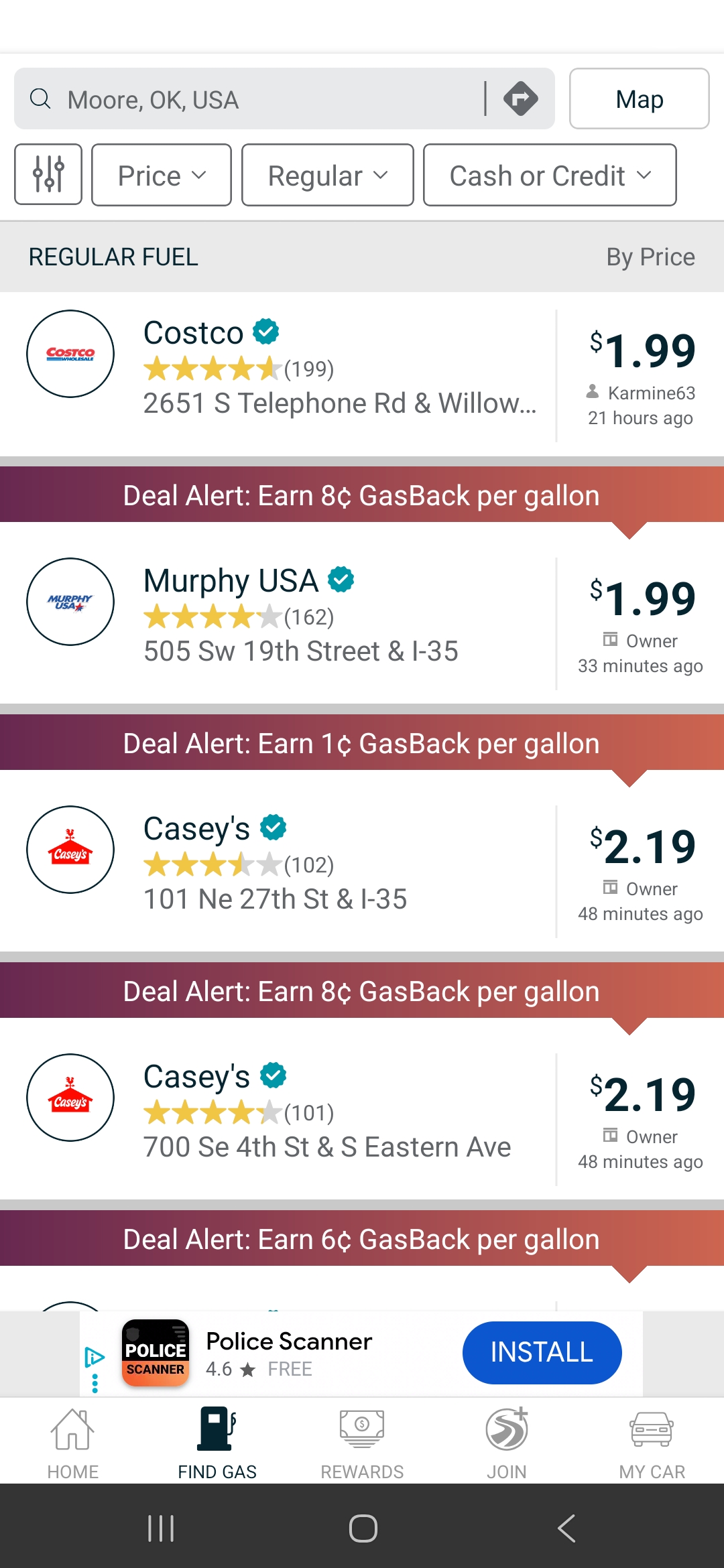Open directions arrow icon in search bar
The image size is (724, 1568).
tap(520, 99)
